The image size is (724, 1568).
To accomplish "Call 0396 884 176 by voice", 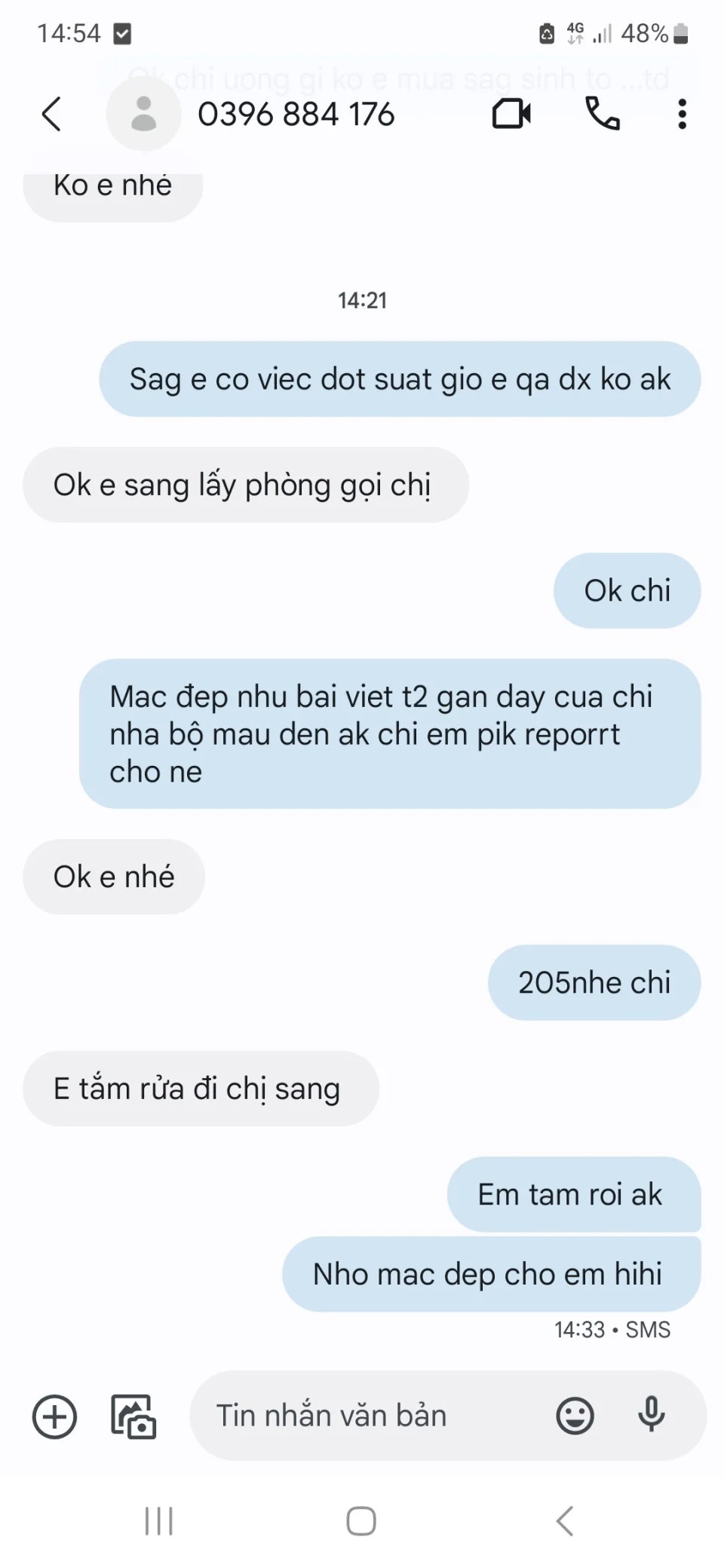I will click(x=602, y=115).
